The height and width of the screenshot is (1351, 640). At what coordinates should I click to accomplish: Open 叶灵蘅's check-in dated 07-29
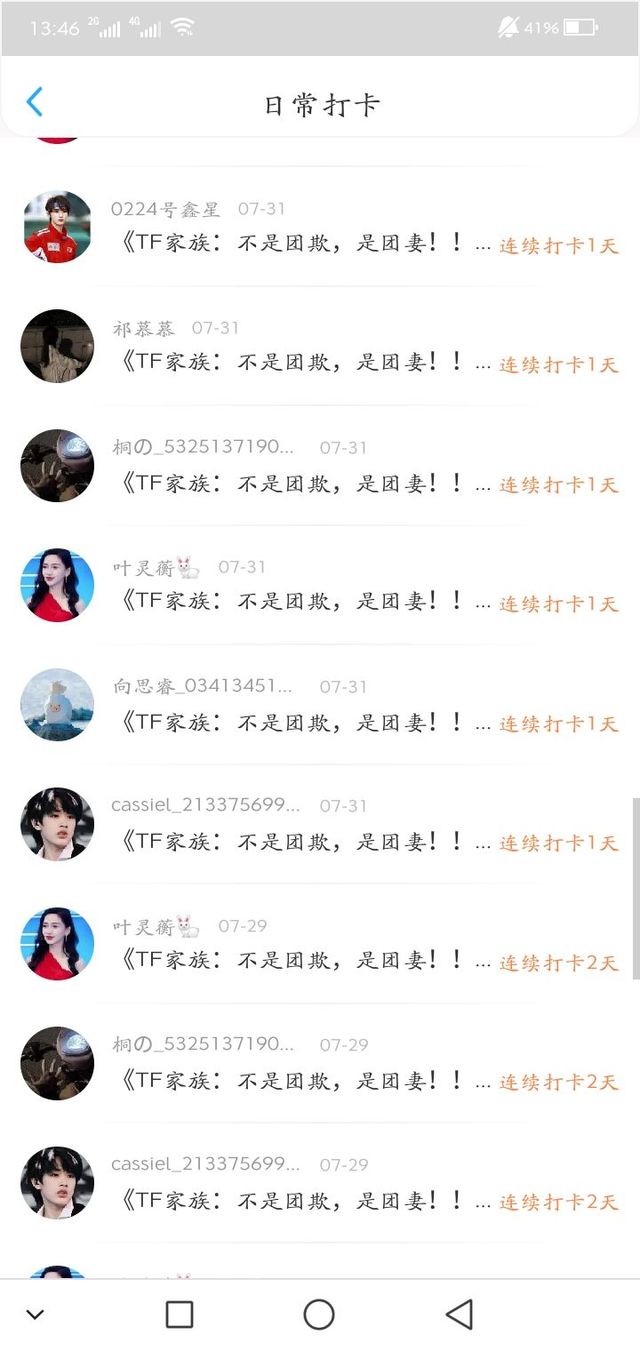pyautogui.click(x=320, y=944)
